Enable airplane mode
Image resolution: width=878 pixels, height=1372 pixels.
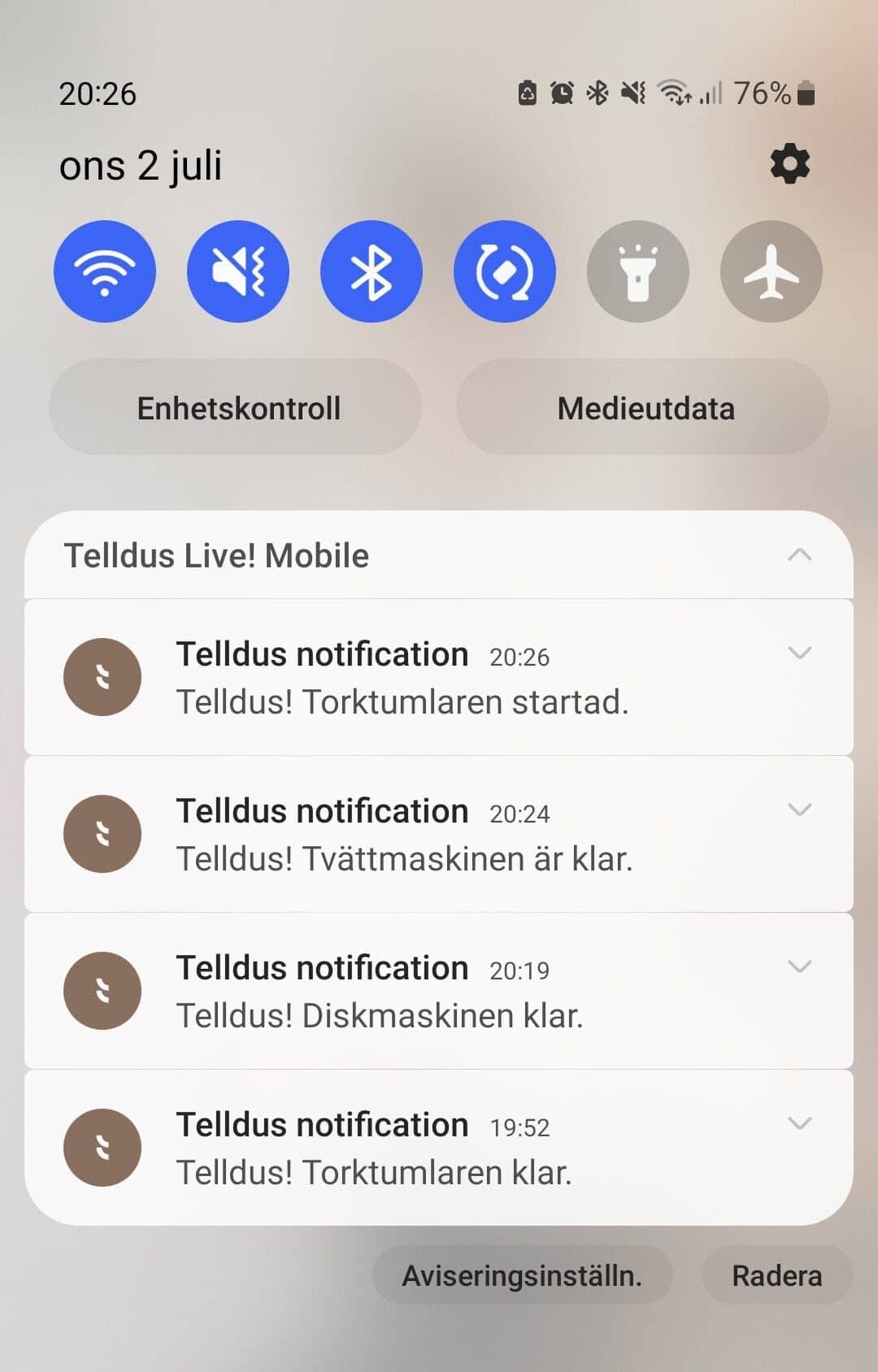click(772, 271)
